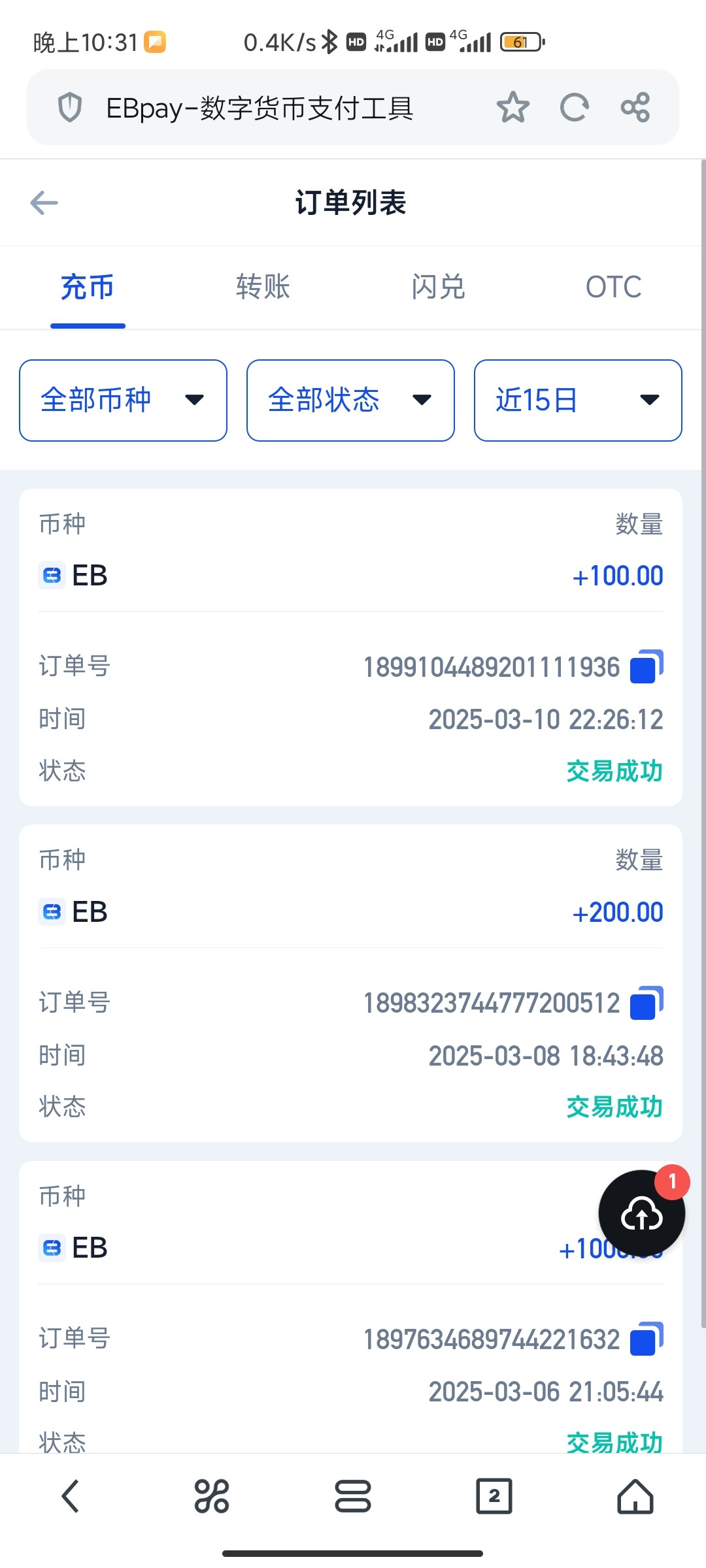Screen dimensions: 706x1568
Task: Copy order number 1897634689744221632
Action: click(x=647, y=1339)
